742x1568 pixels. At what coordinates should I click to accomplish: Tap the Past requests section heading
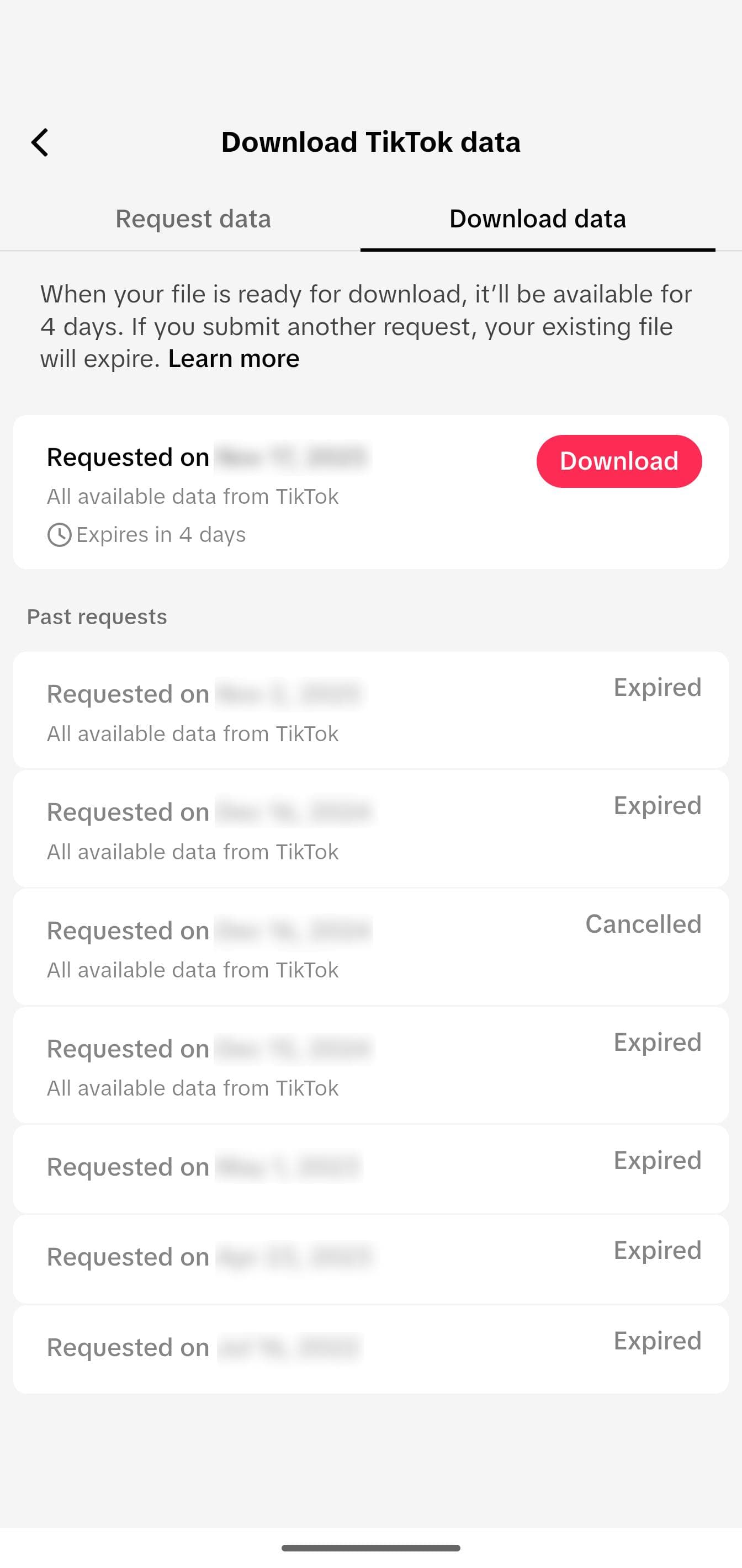pyautogui.click(x=97, y=616)
